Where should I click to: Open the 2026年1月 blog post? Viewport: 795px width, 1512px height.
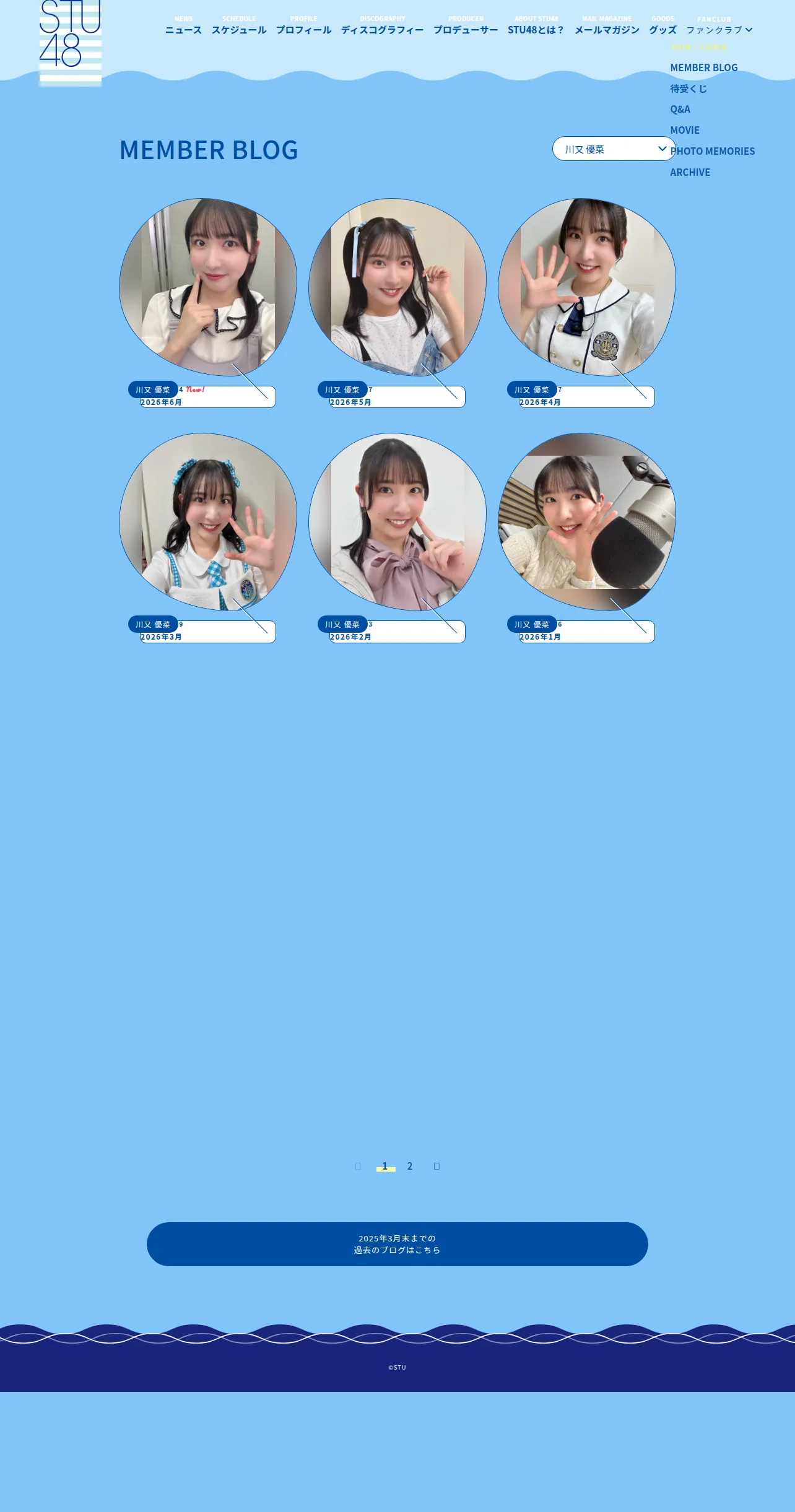[586, 537]
